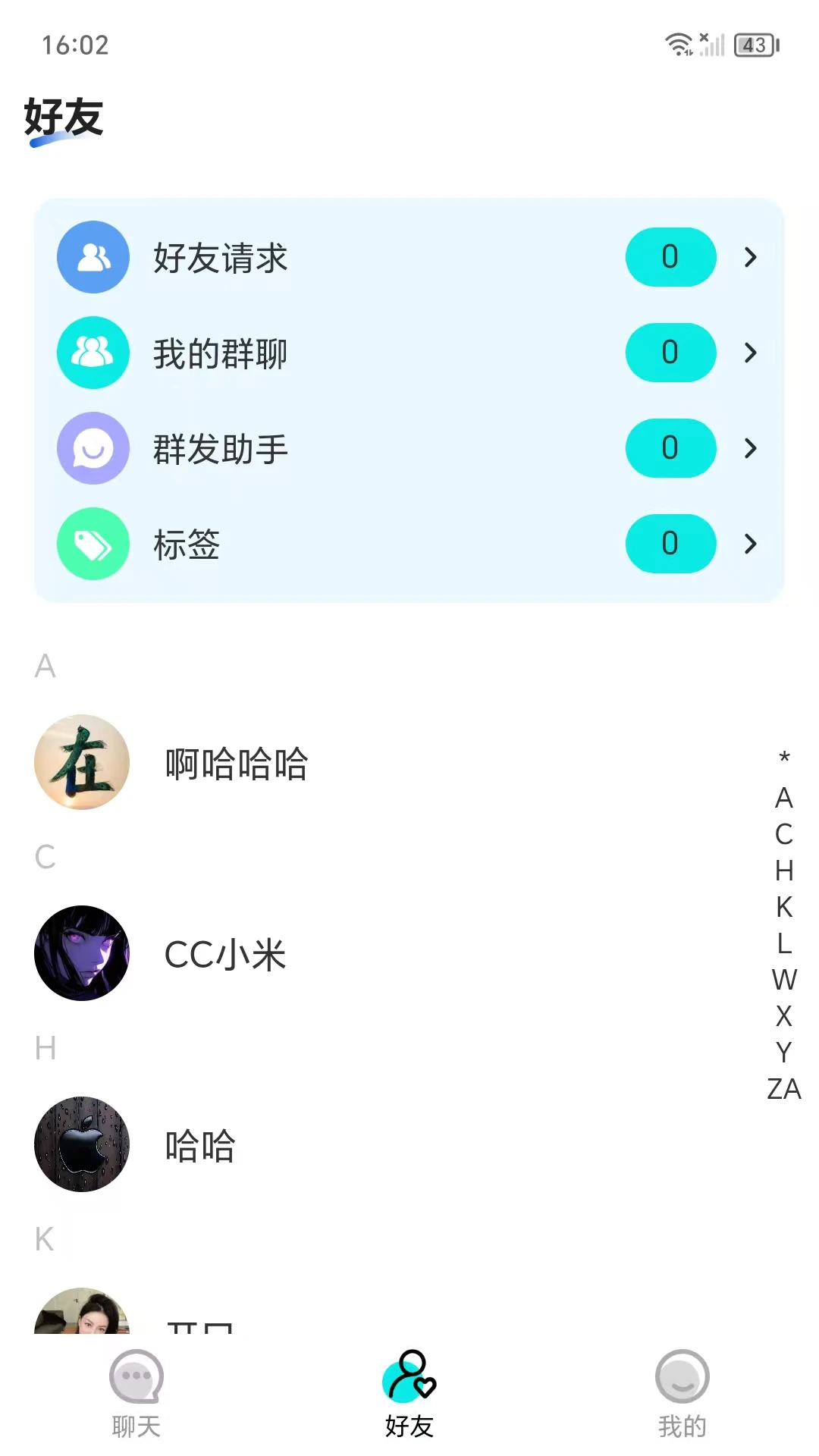Expand the 我的群聊 row chevron
This screenshot has height=1456, width=819.
click(749, 353)
